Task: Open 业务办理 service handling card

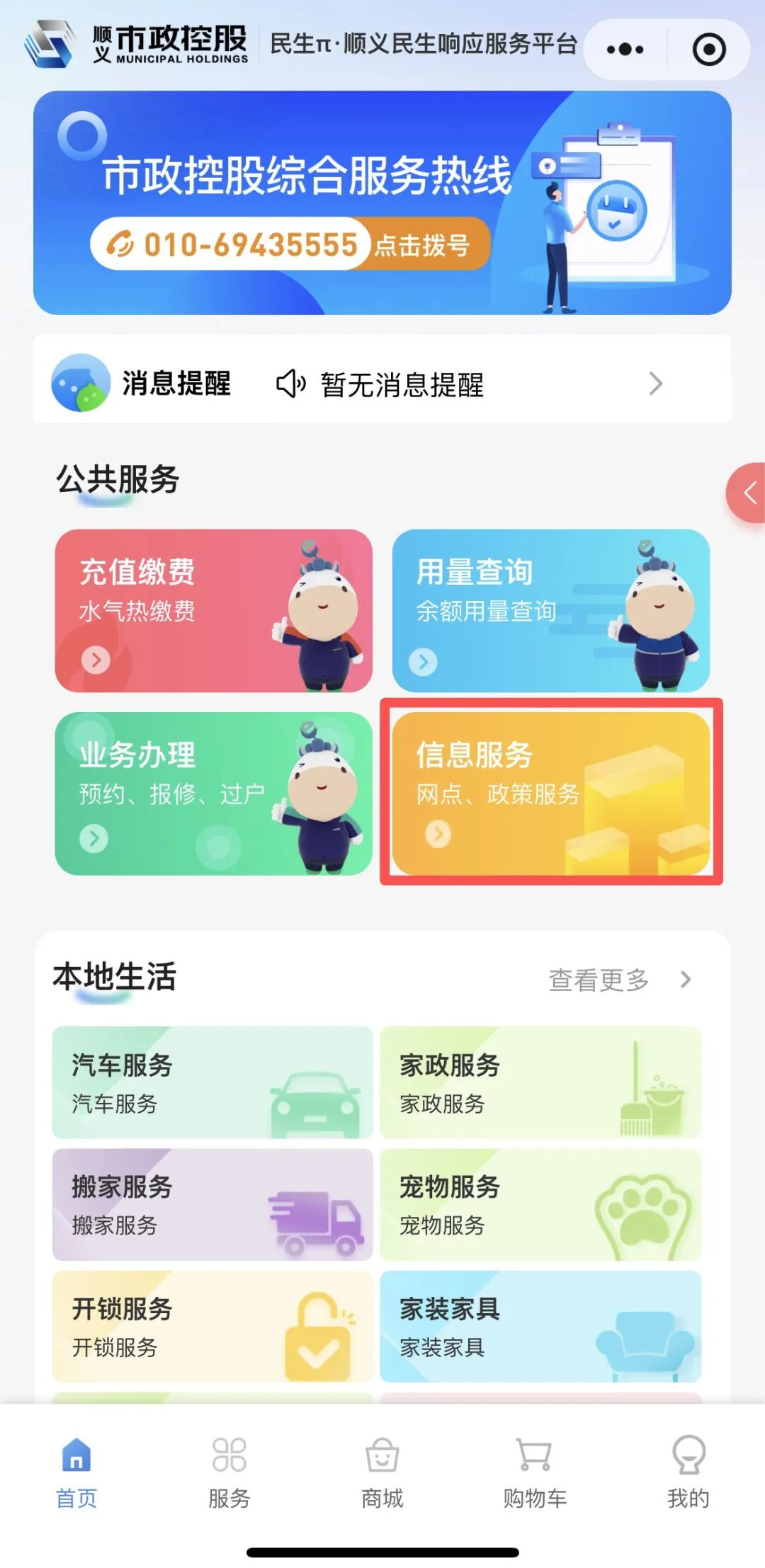Action: click(213, 793)
